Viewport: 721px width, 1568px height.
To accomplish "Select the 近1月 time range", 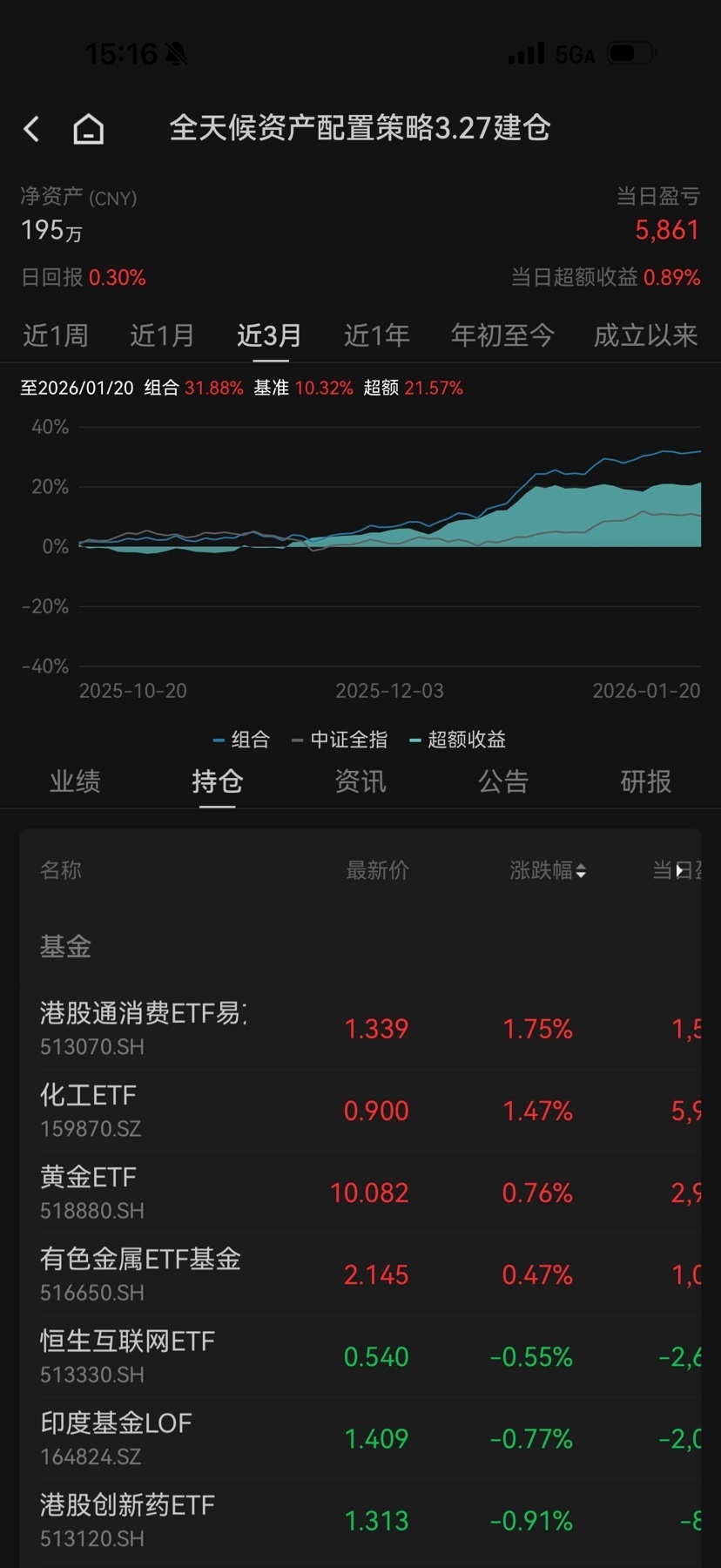I will tap(162, 335).
